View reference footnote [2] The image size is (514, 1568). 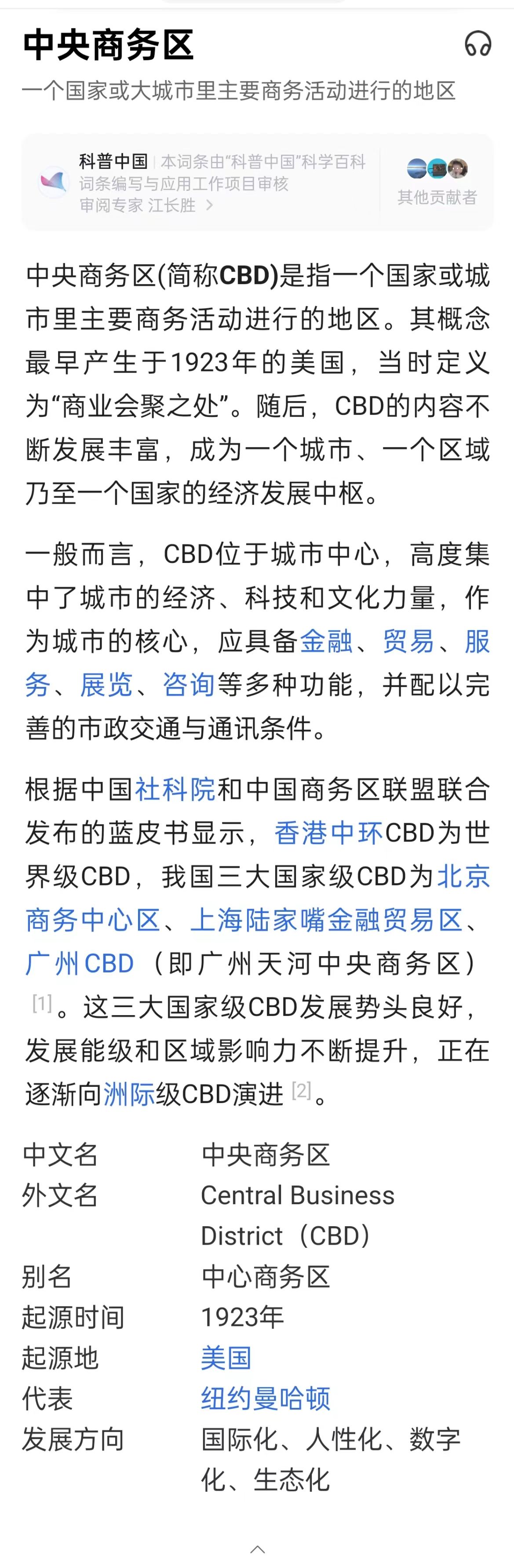click(x=301, y=1090)
